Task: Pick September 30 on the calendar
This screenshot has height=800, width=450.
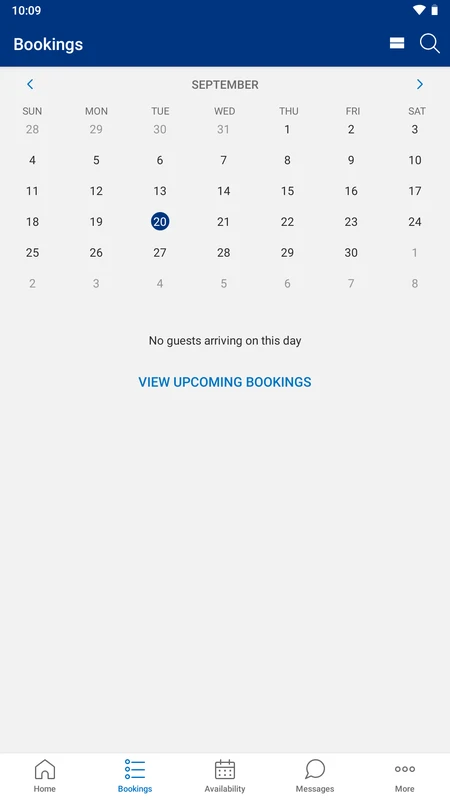Action: pyautogui.click(x=351, y=253)
